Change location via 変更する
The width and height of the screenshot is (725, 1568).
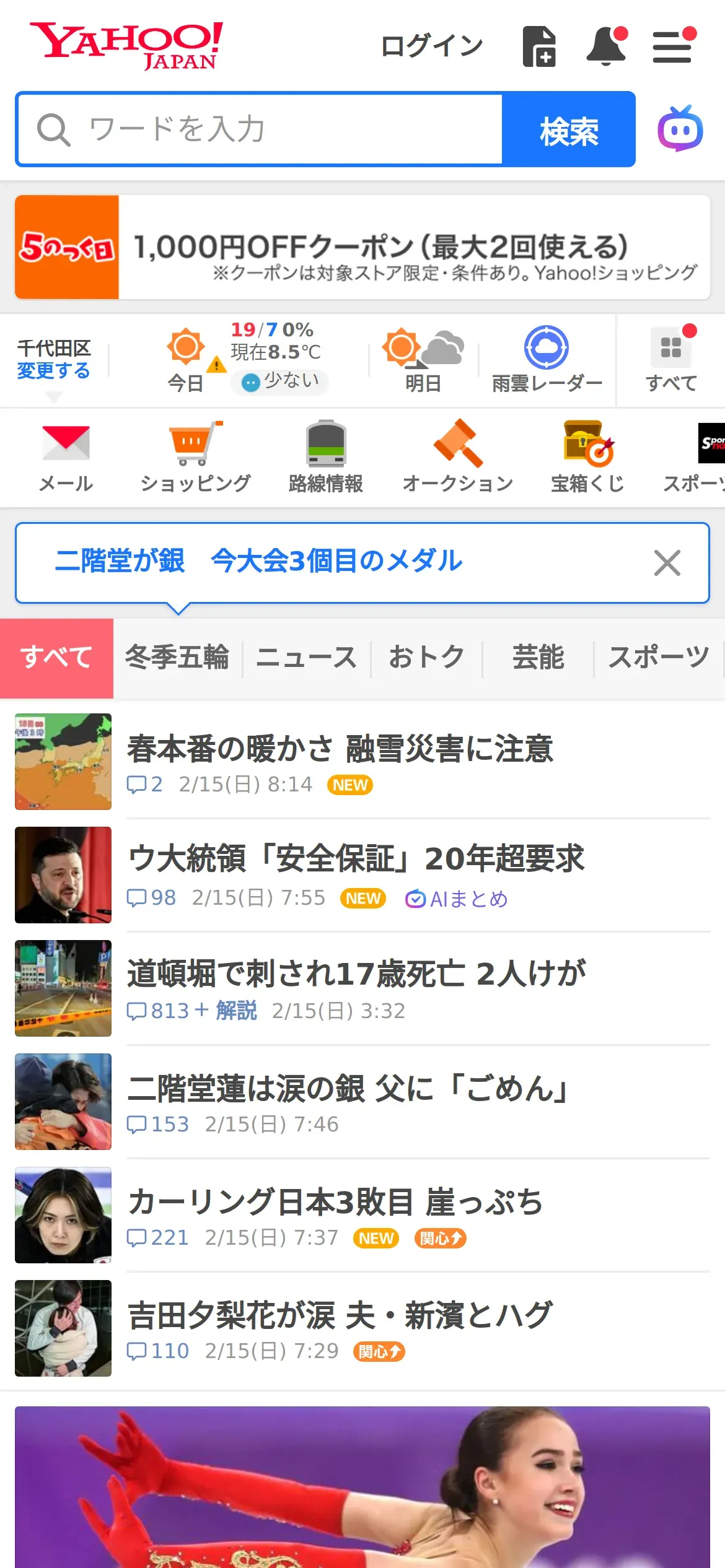click(53, 371)
